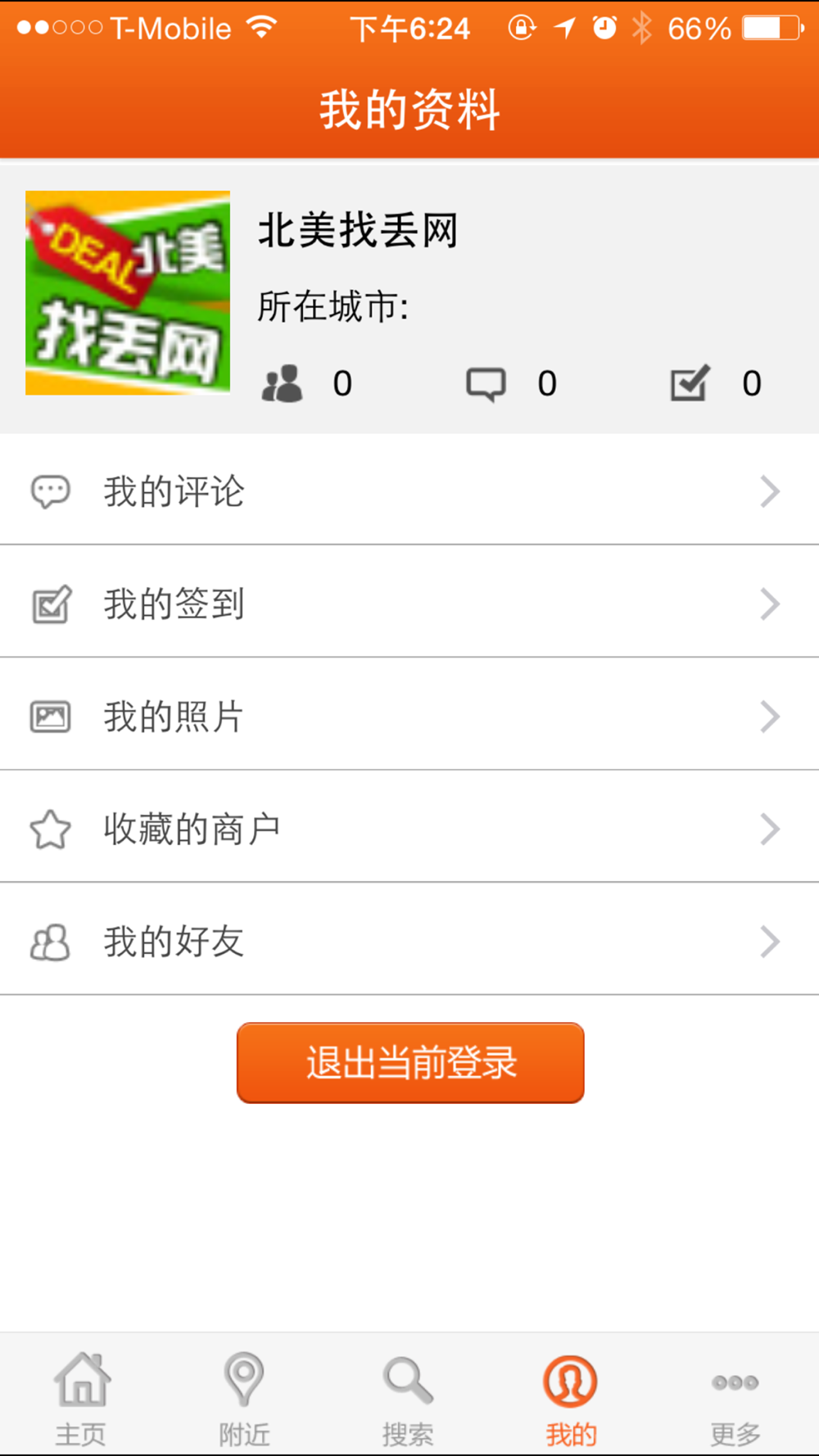Tap the 退出当前登录 logout button

(x=410, y=1062)
